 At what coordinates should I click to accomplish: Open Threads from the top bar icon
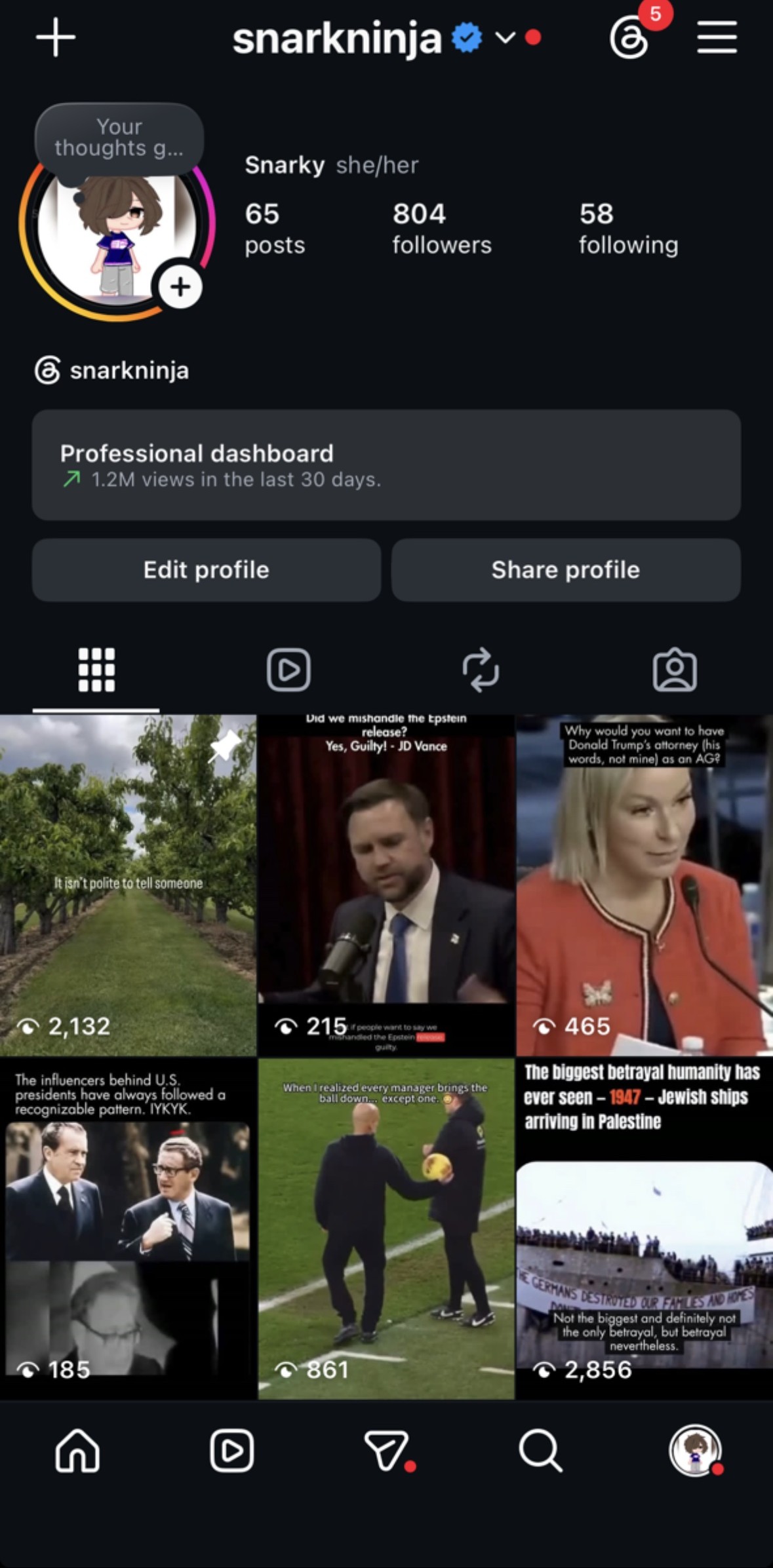(x=629, y=39)
